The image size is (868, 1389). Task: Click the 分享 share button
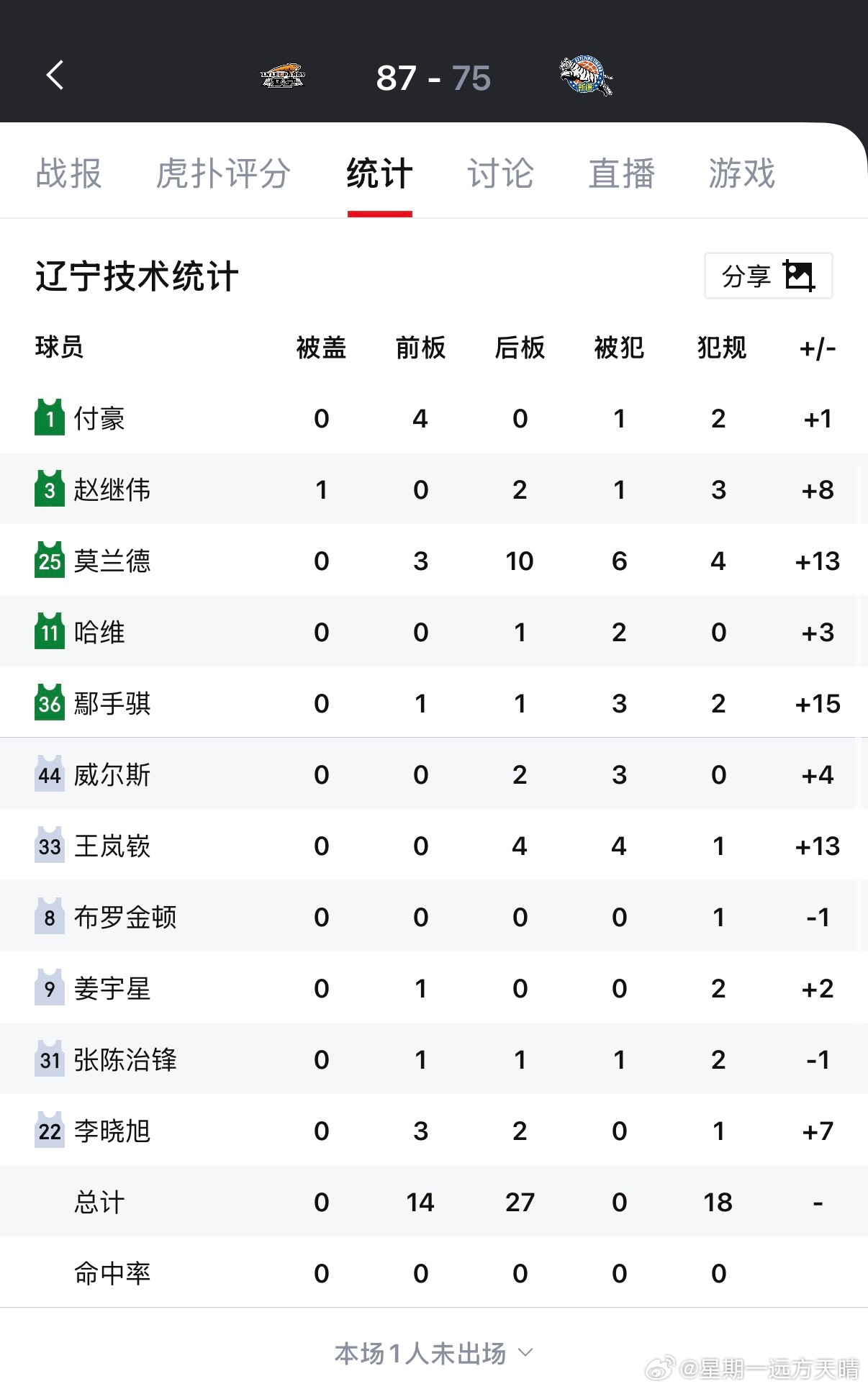pos(745,275)
